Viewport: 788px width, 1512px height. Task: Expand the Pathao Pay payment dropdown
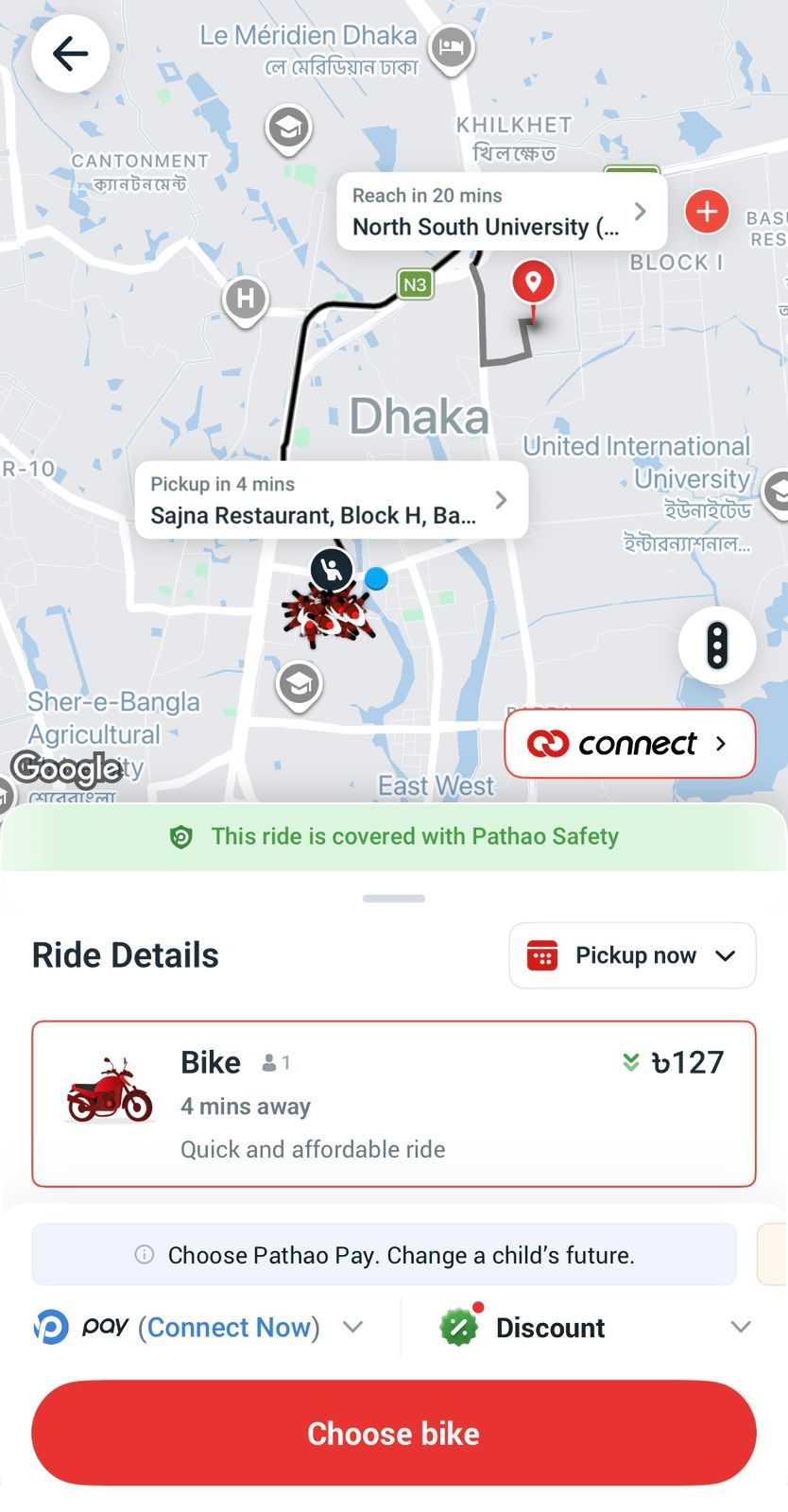tap(352, 1327)
